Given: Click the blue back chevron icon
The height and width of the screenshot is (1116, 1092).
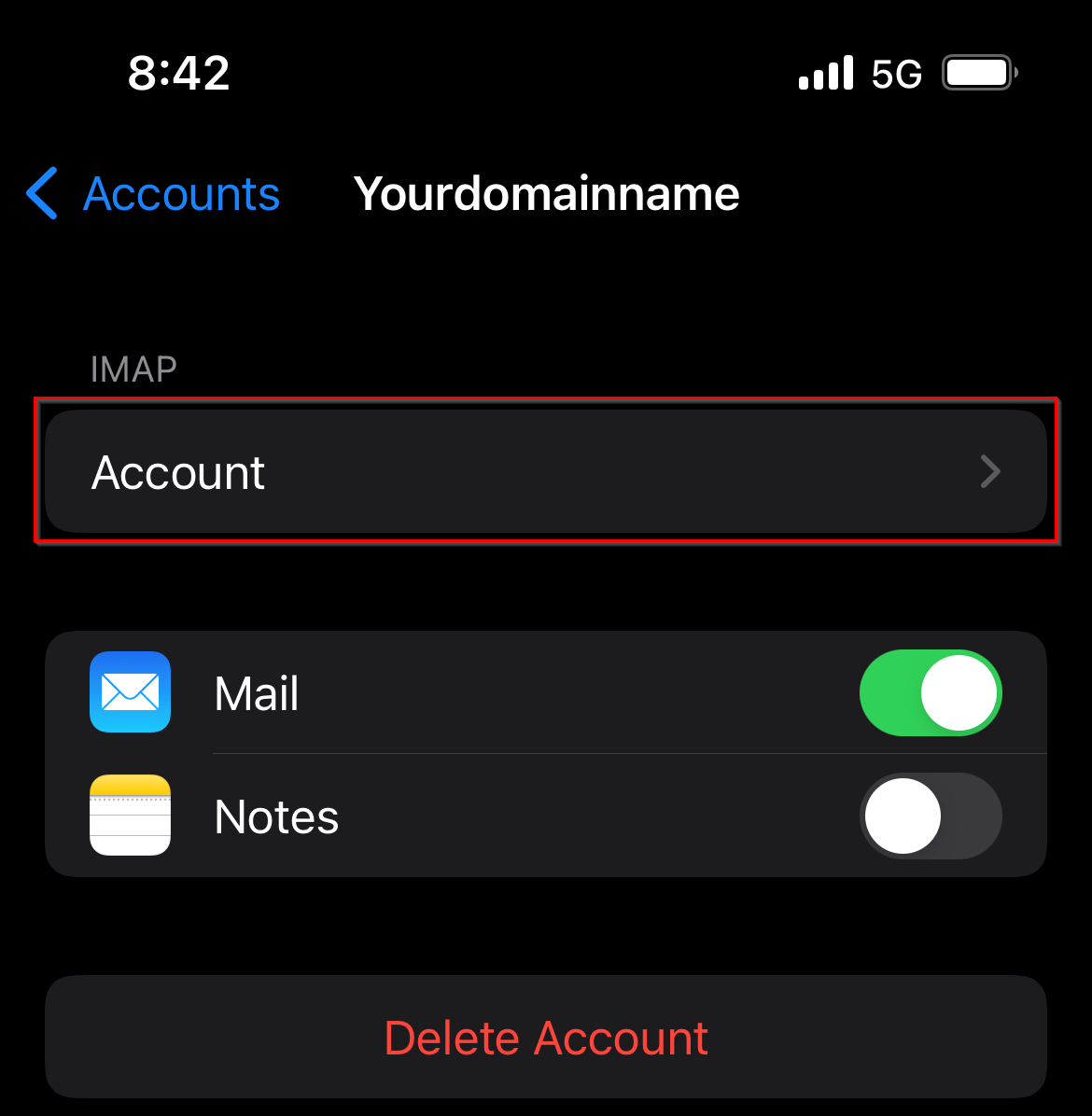Looking at the screenshot, I should (41, 194).
